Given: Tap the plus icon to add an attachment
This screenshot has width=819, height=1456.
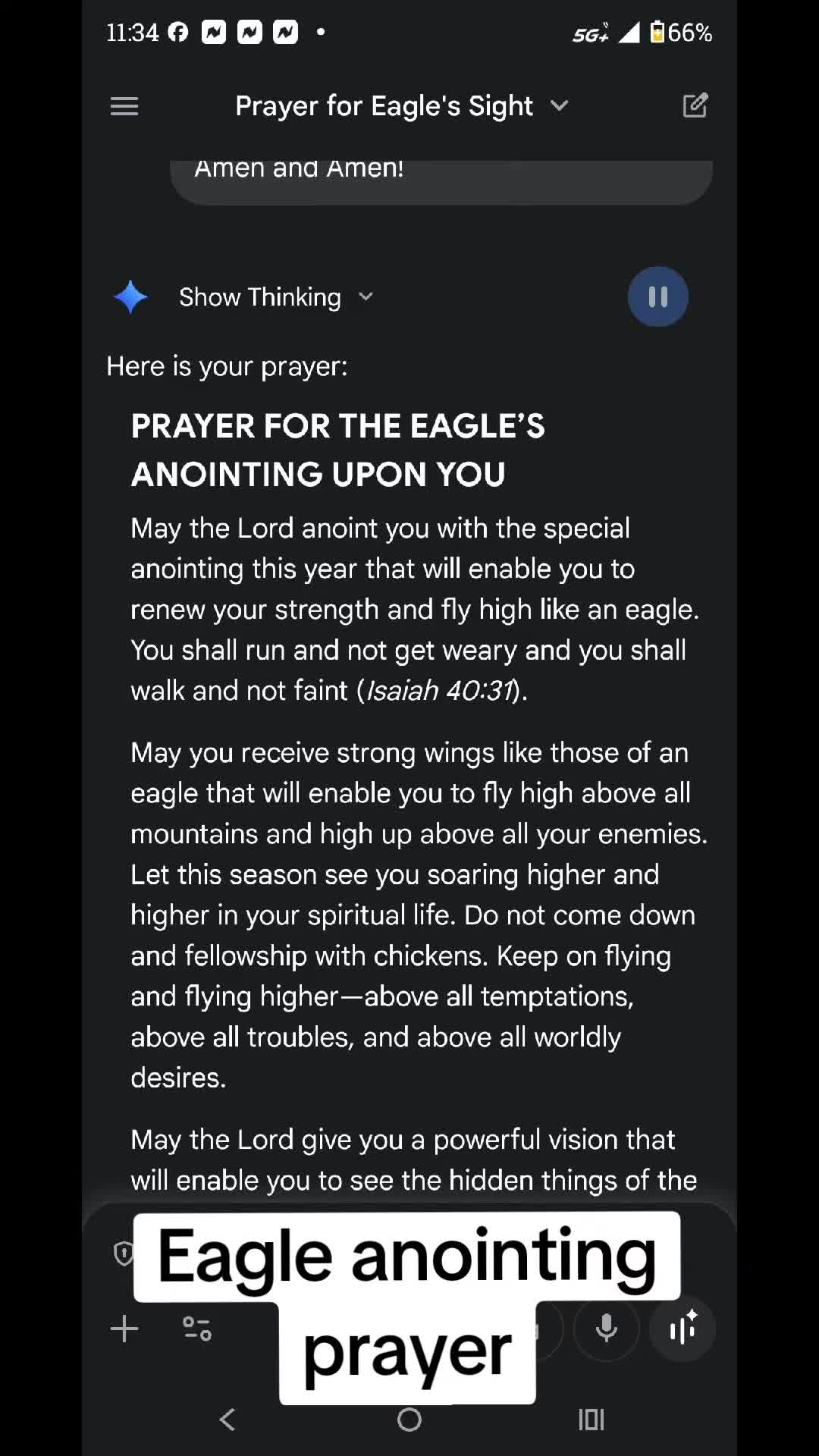Looking at the screenshot, I should coord(124,1329).
